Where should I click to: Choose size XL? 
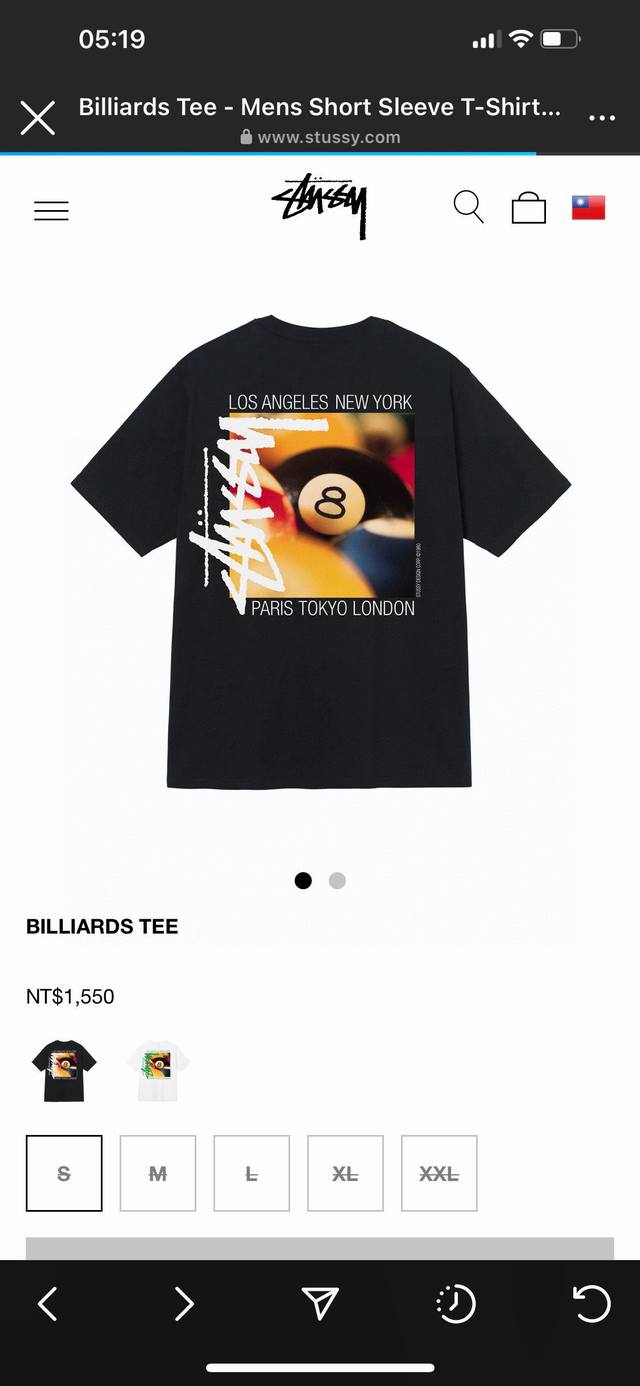tap(345, 1173)
